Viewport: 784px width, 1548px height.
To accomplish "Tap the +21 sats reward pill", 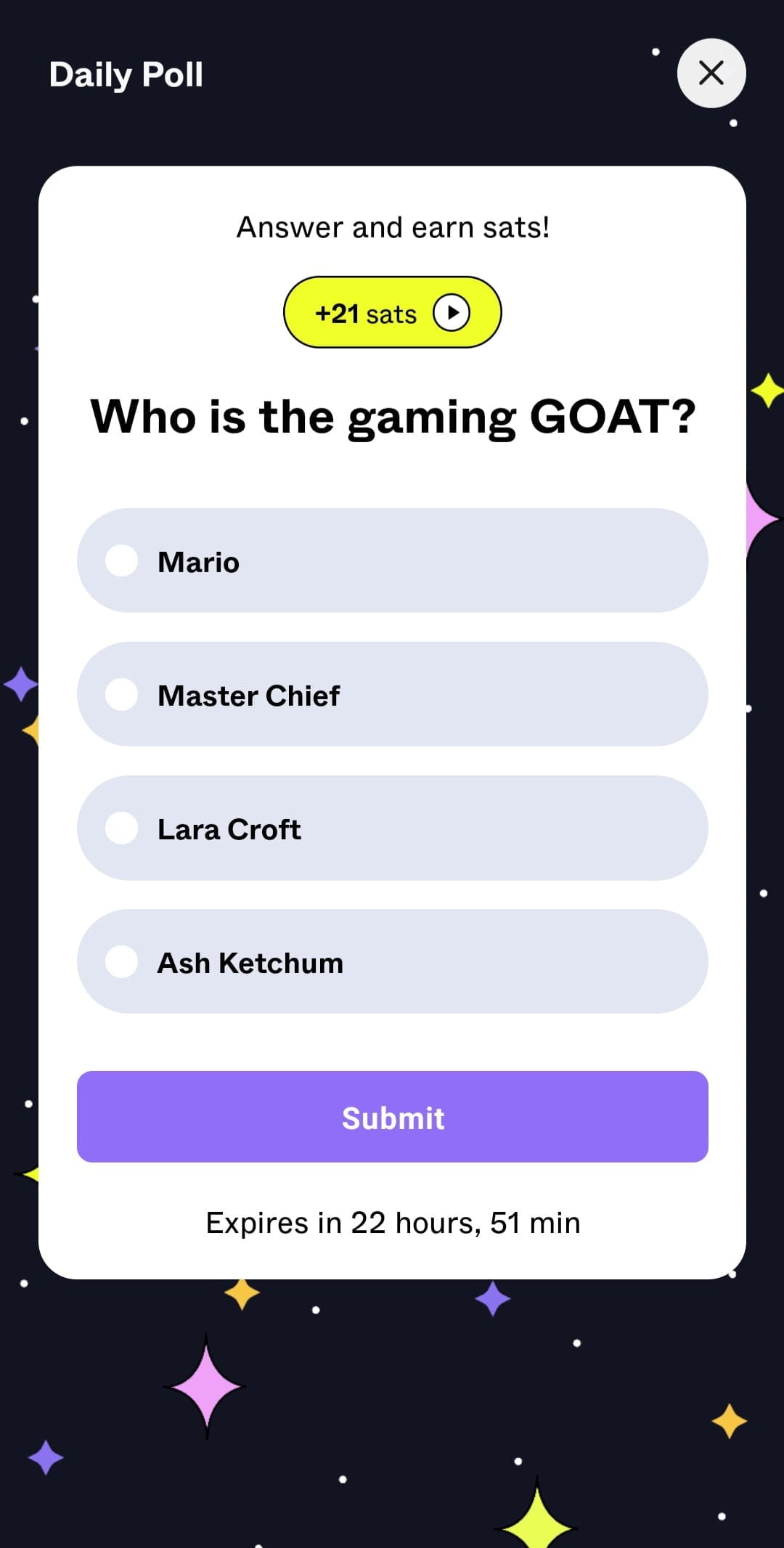I will coord(392,312).
